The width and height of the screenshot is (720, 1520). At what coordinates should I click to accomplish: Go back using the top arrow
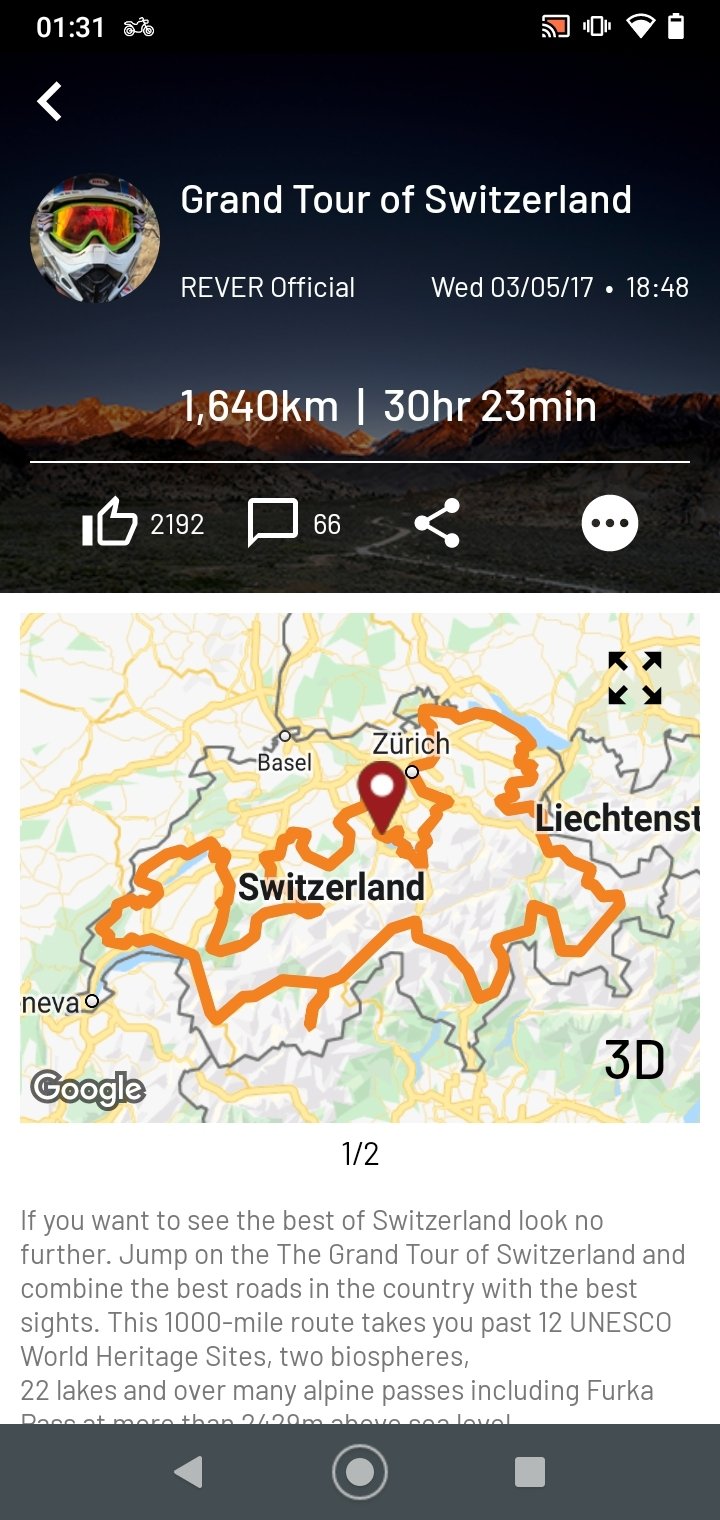coord(50,101)
